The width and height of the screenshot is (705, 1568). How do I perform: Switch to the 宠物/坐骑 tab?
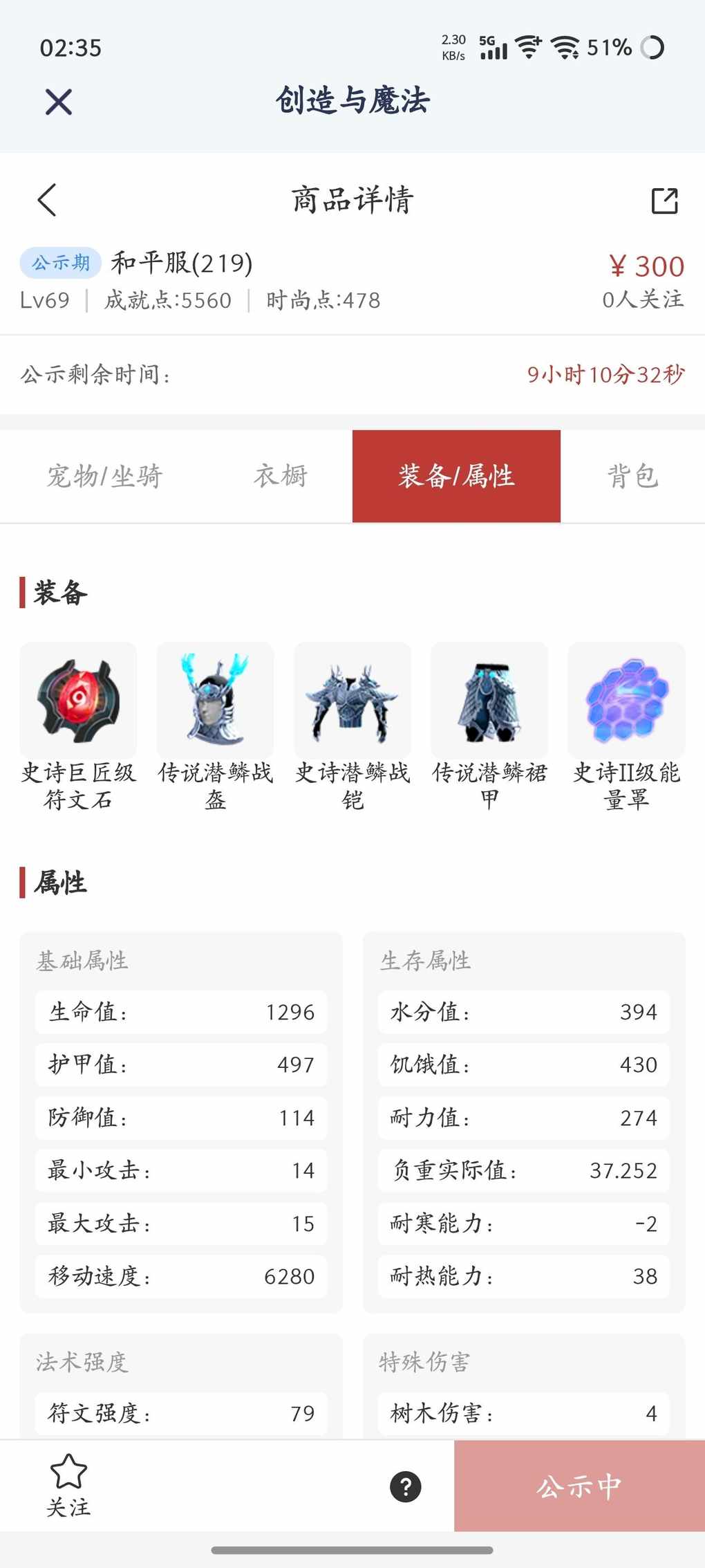[x=104, y=476]
